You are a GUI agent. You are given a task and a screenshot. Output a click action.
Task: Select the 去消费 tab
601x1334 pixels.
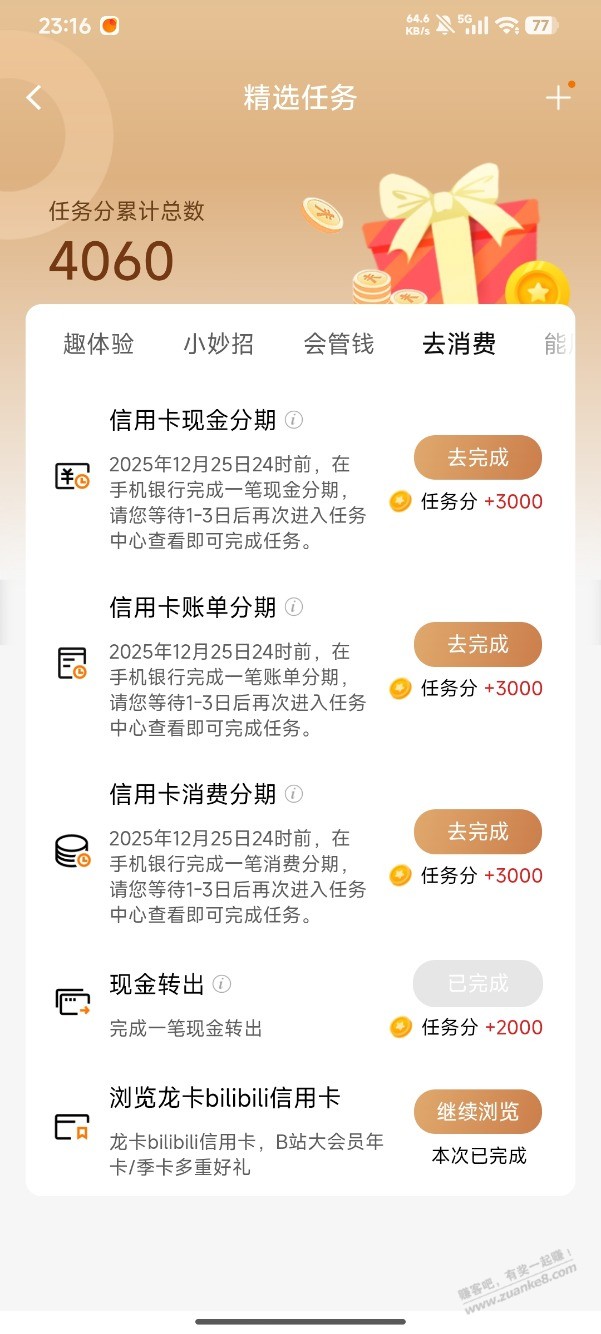459,344
